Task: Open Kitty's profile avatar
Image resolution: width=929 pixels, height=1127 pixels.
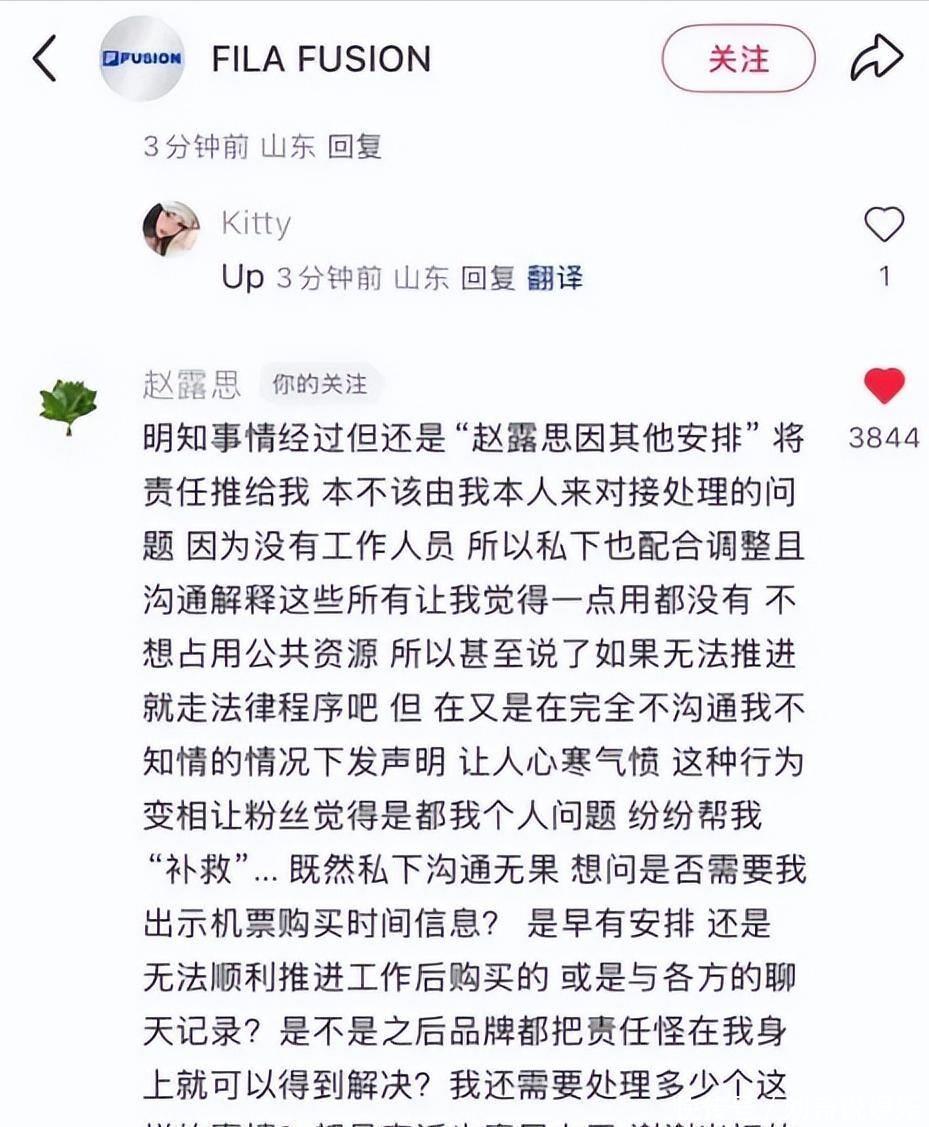Action: click(171, 229)
